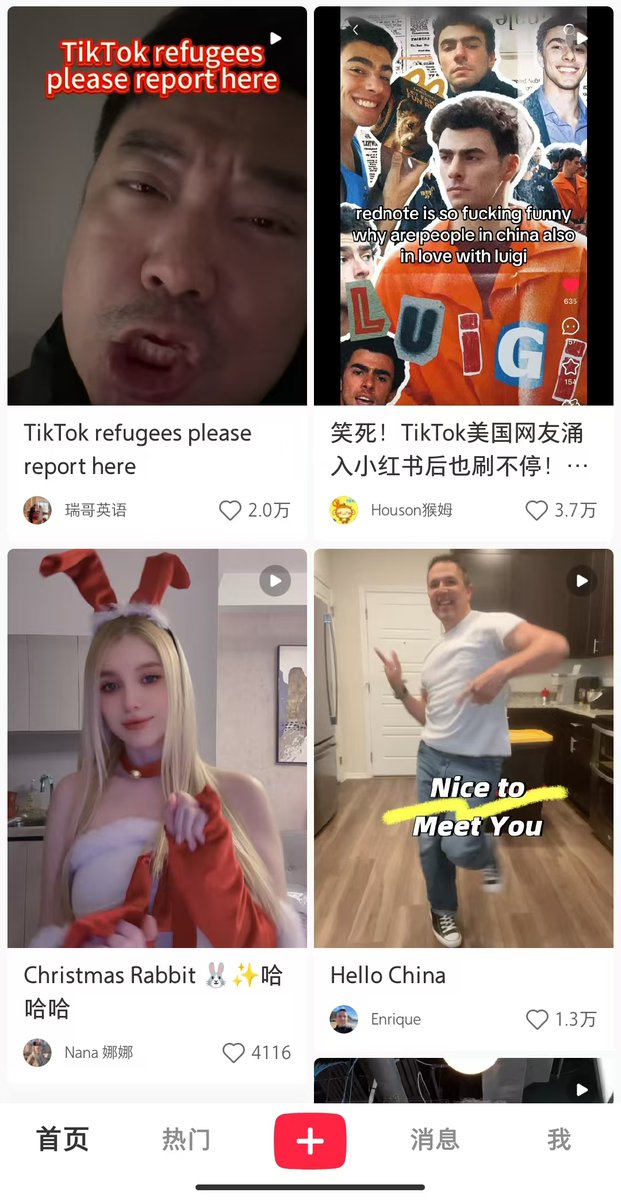The height and width of the screenshot is (1200, 621).
Task: Open the Christmas Rabbit video post
Action: click(157, 747)
